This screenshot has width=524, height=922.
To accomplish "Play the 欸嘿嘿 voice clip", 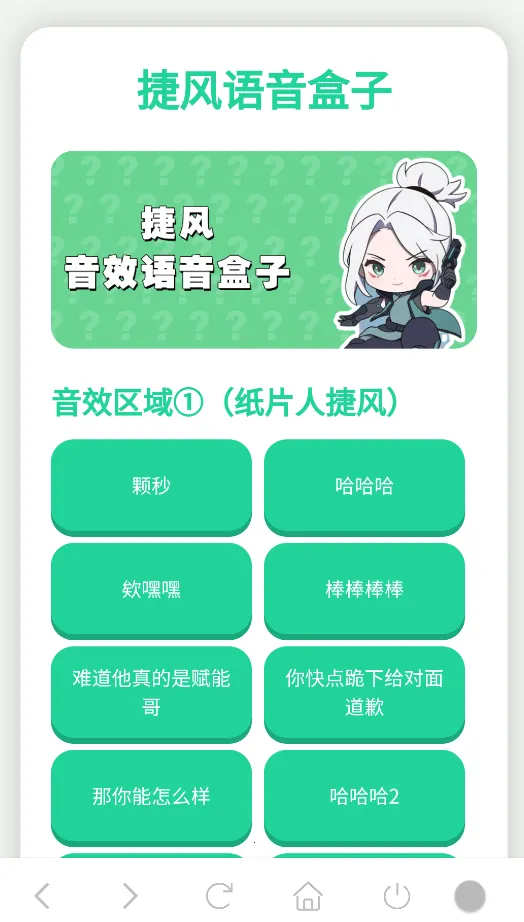I will point(151,589).
